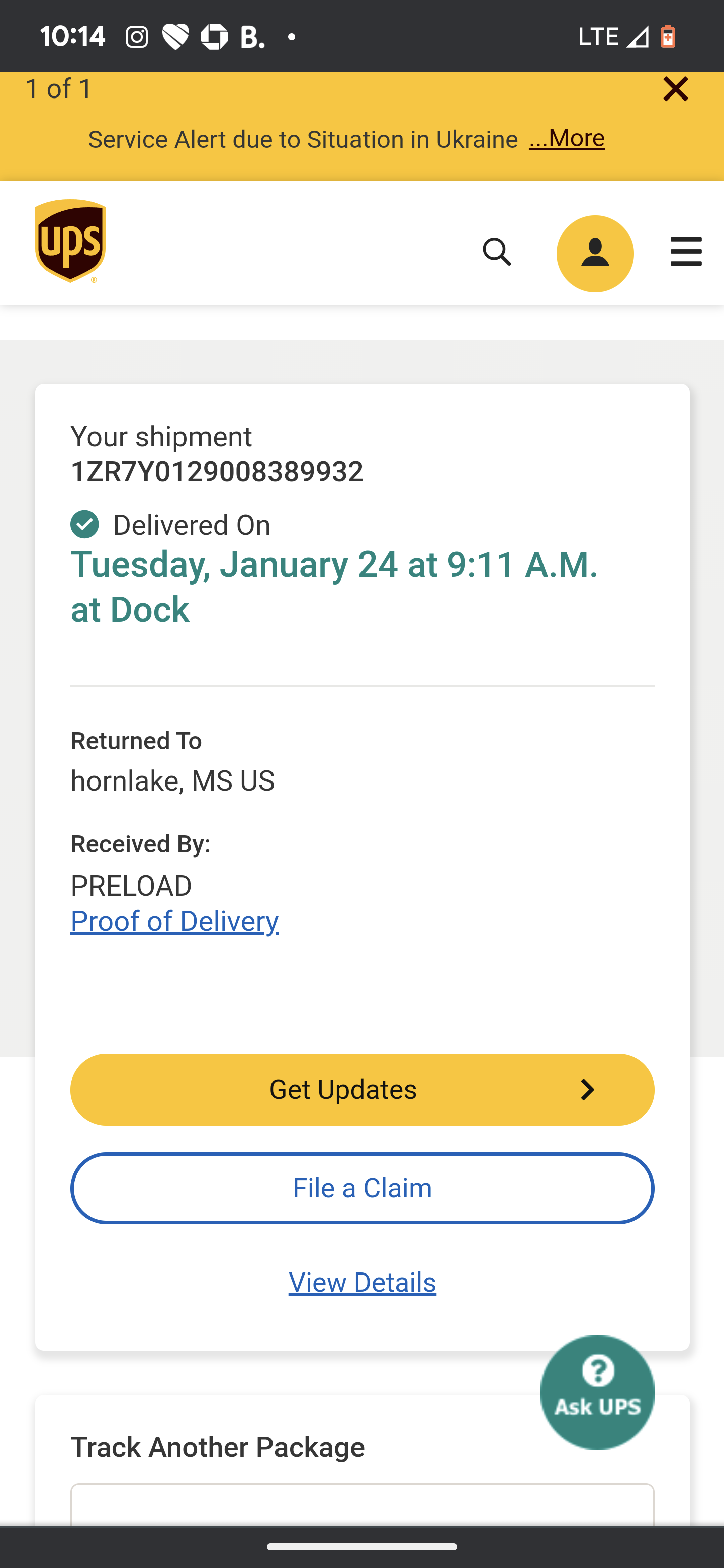Open the Ask UPS chat assistant

[597, 1392]
